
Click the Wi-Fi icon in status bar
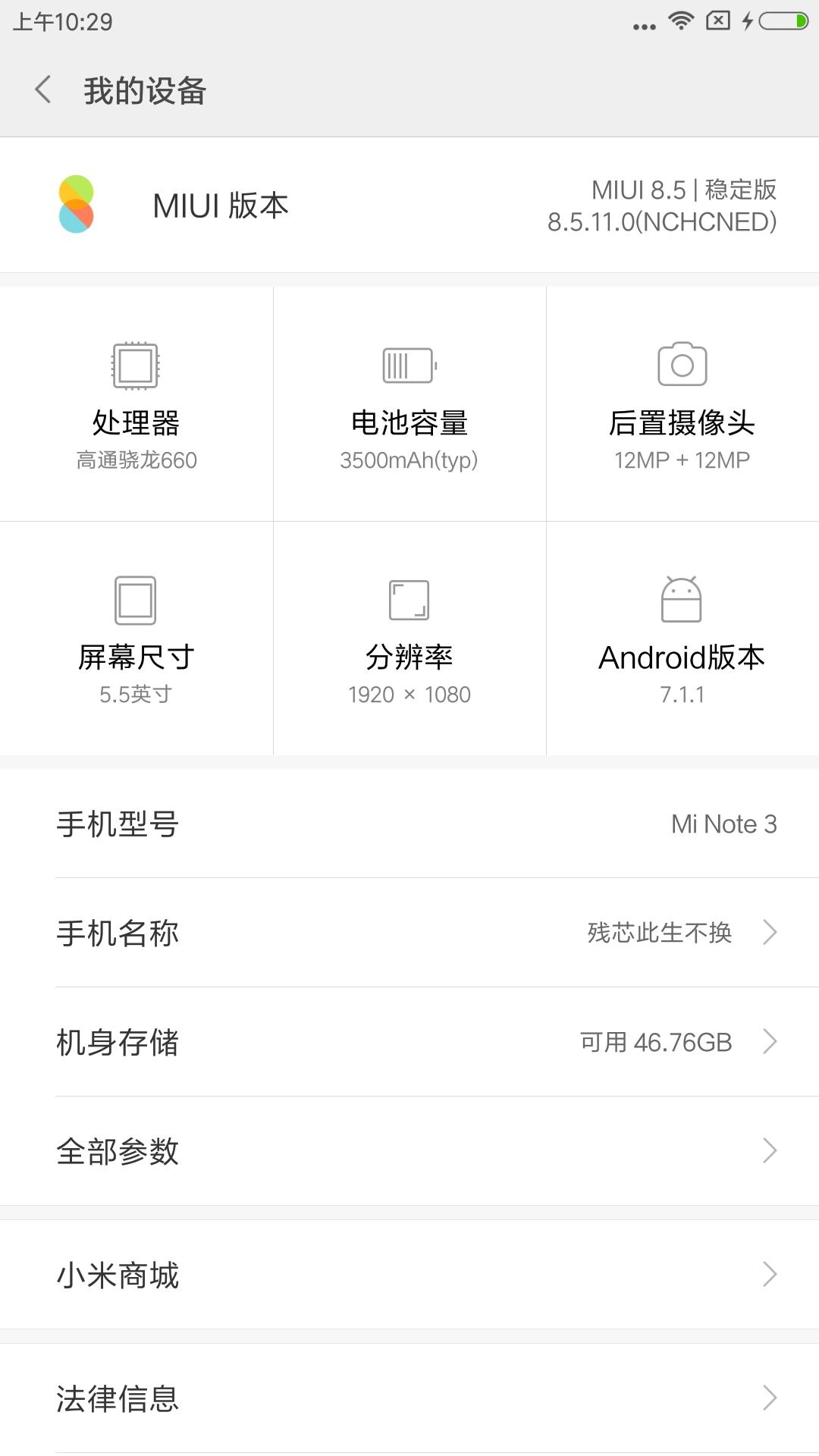click(679, 20)
